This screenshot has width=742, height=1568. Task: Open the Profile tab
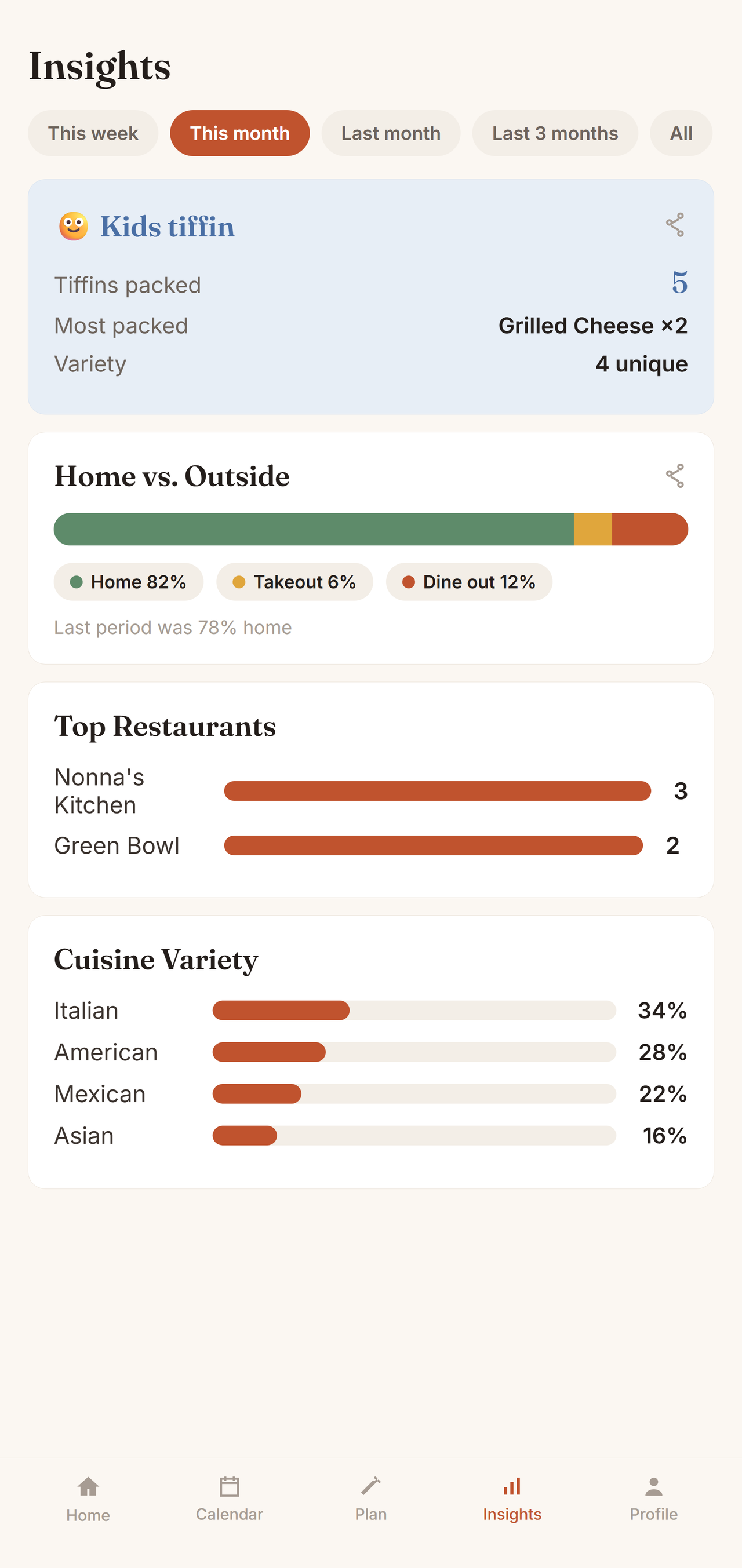click(x=654, y=1499)
